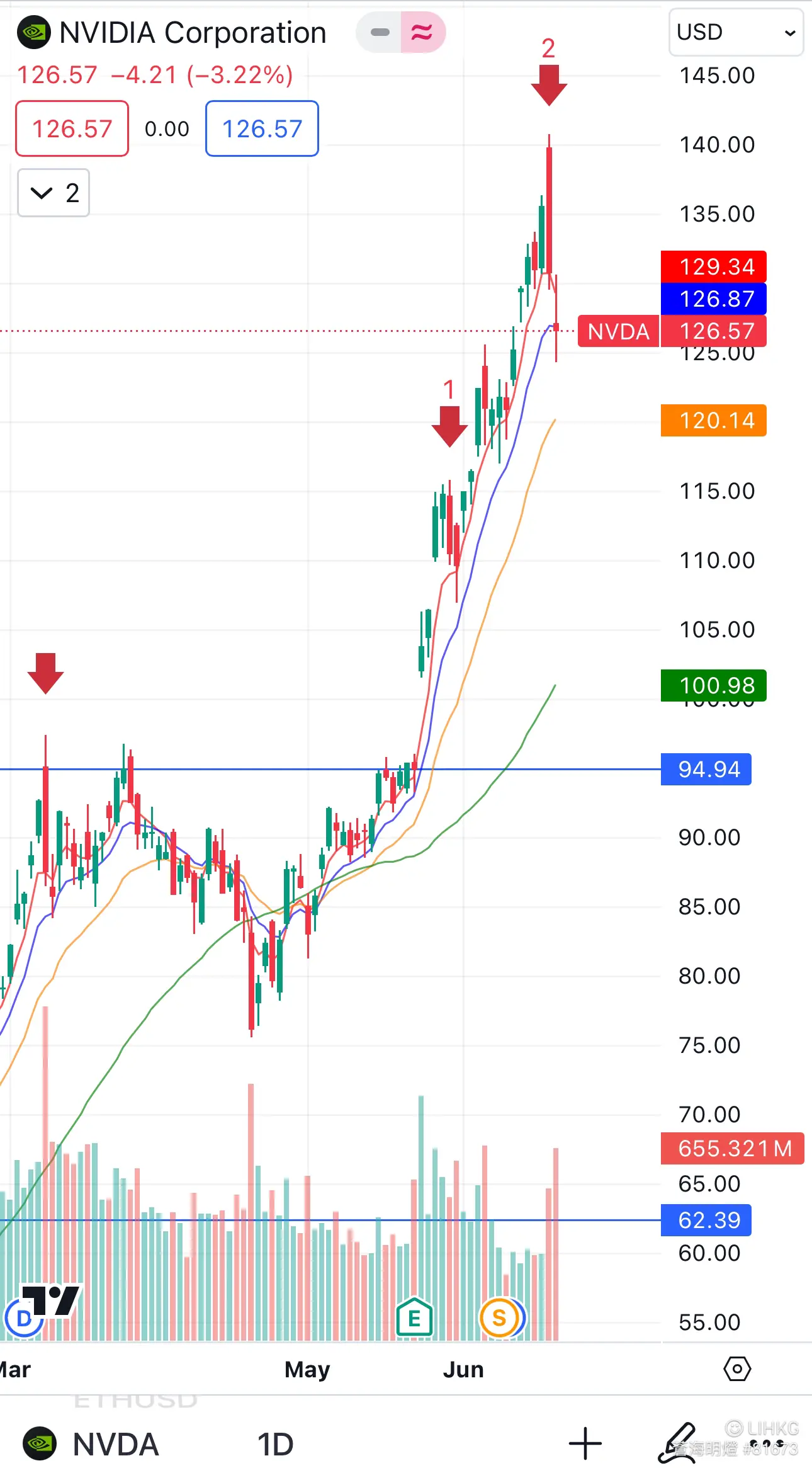Toggle the price scale eye visibility icon
The image size is (812, 1468).
pos(738,1369)
